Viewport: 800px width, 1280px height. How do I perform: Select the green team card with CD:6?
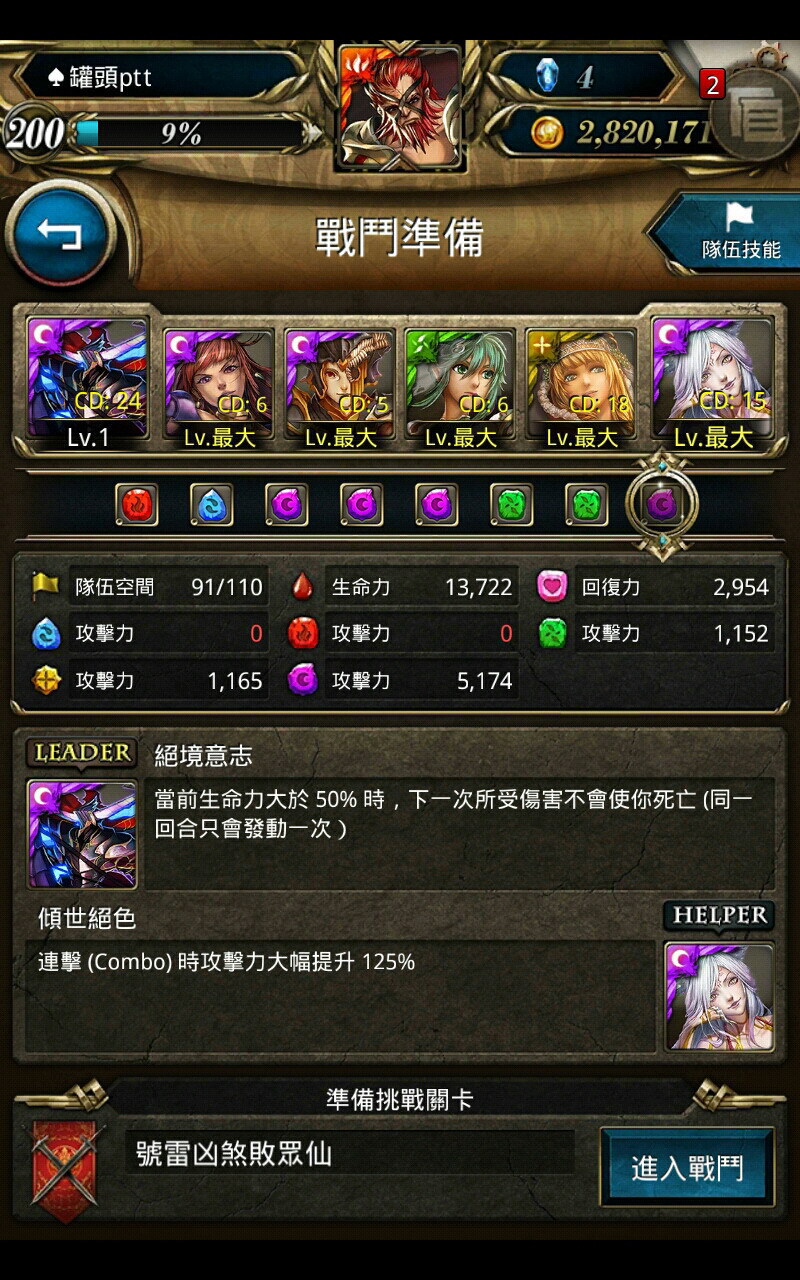click(x=460, y=383)
